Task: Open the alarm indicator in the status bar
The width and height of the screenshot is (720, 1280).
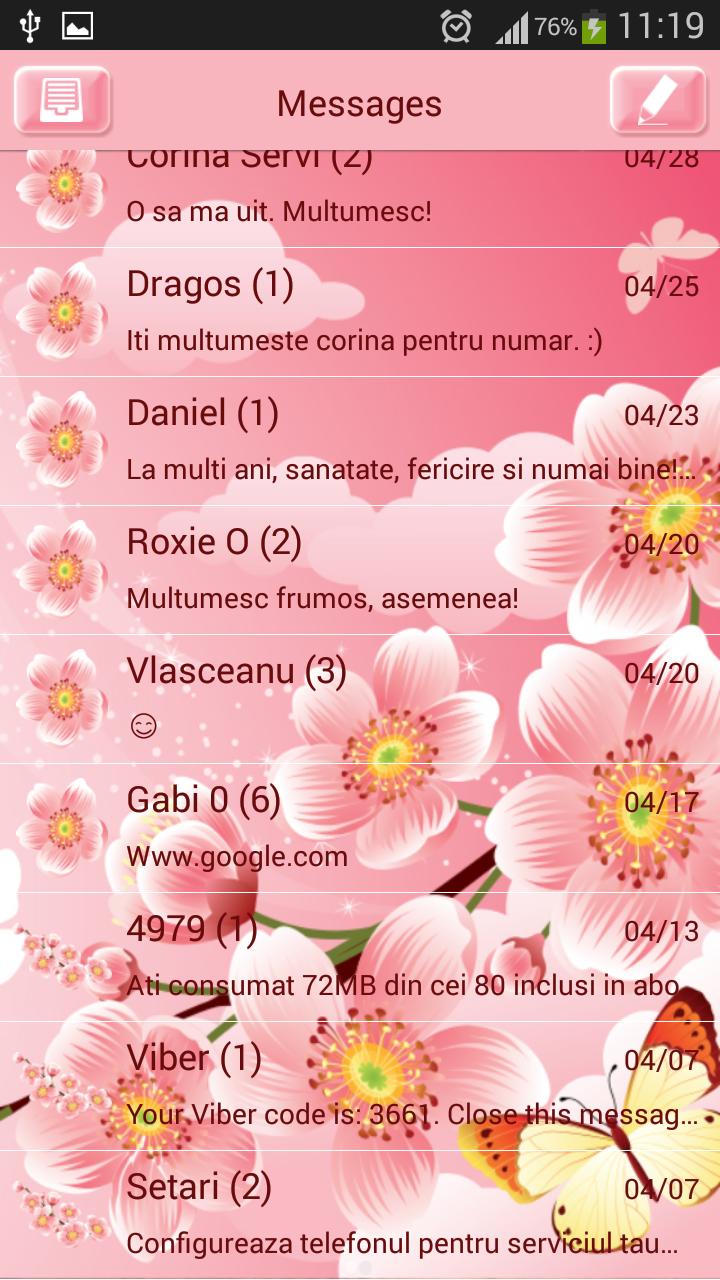Action: (453, 26)
